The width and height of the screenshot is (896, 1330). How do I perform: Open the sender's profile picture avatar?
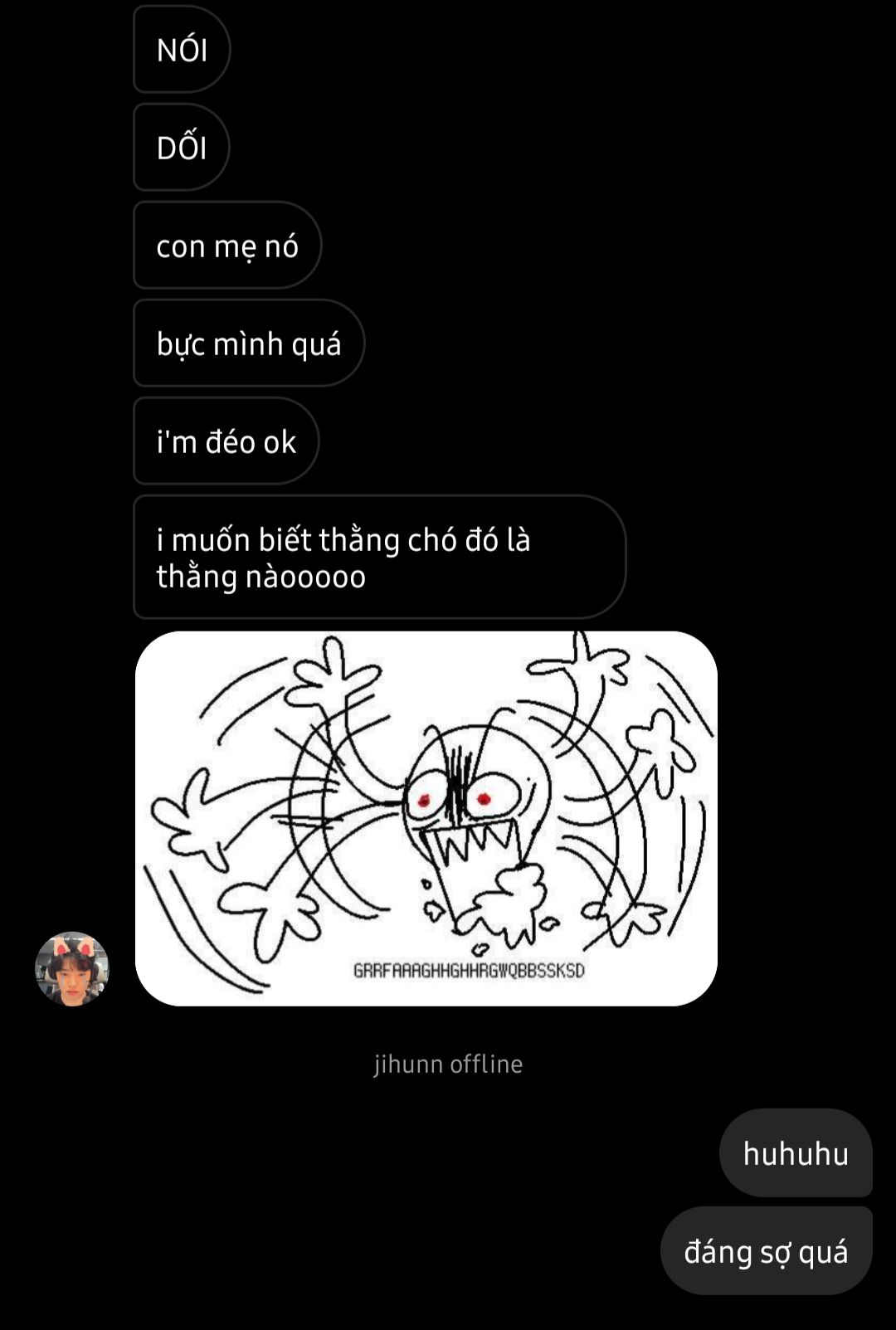coord(72,968)
